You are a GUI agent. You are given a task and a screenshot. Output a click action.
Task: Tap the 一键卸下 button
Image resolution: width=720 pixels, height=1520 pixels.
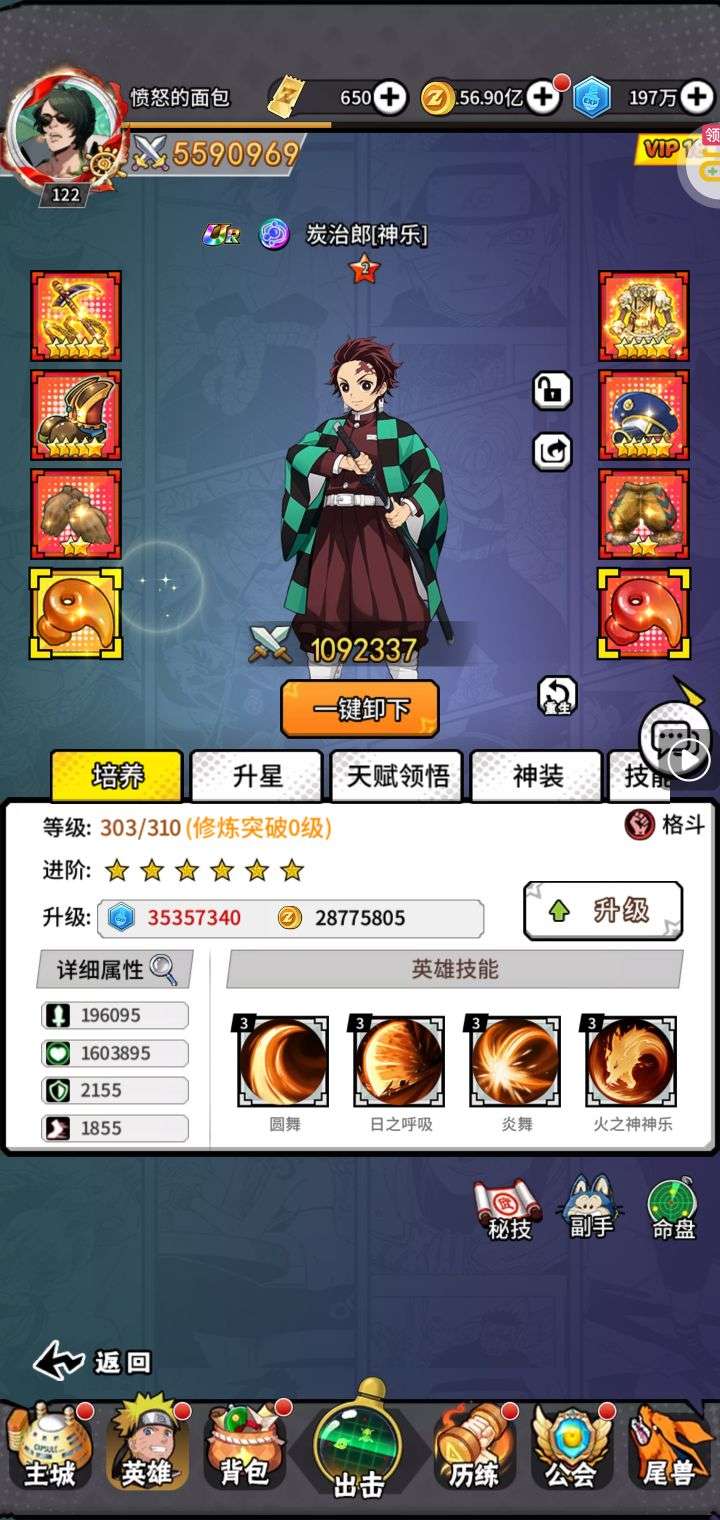point(360,709)
